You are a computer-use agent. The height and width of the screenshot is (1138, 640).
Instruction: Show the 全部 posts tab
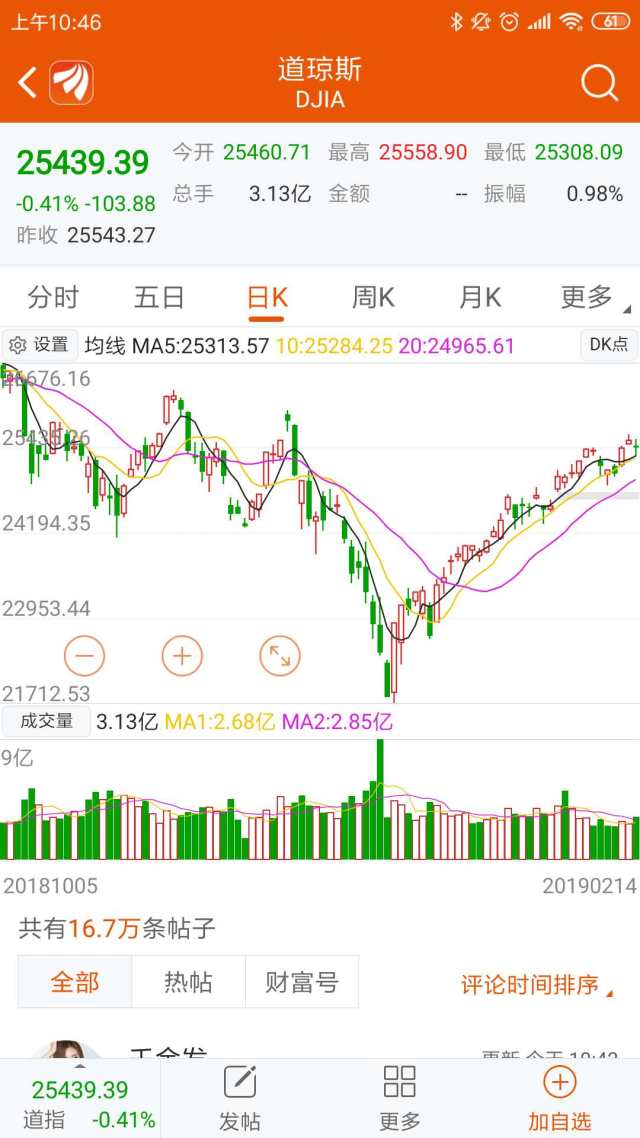pos(75,982)
